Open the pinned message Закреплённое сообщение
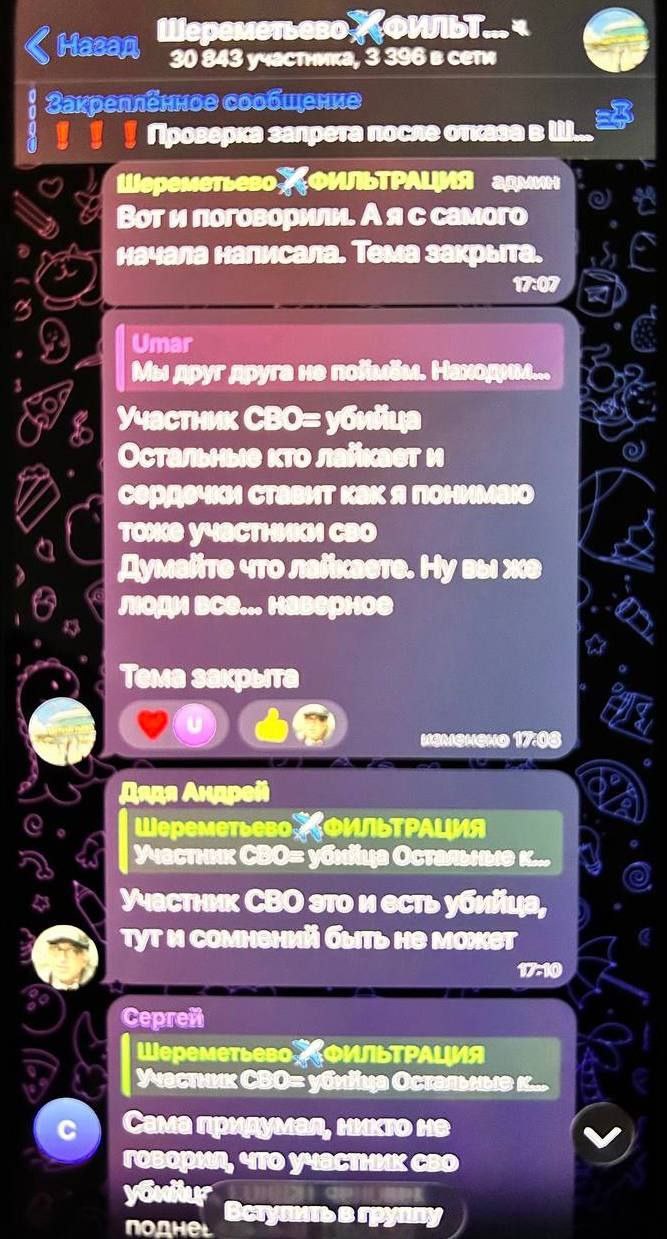667x1239 pixels. [300, 118]
